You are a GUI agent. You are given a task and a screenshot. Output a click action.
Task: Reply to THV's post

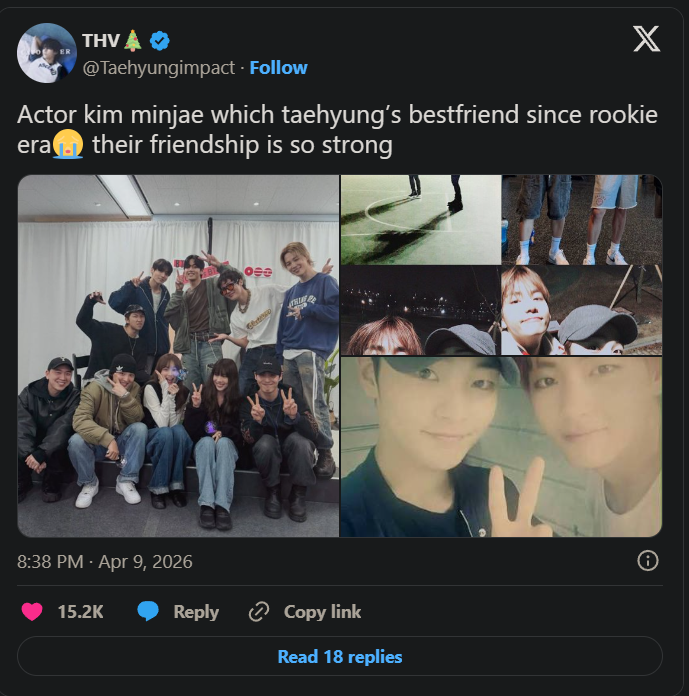coord(178,611)
